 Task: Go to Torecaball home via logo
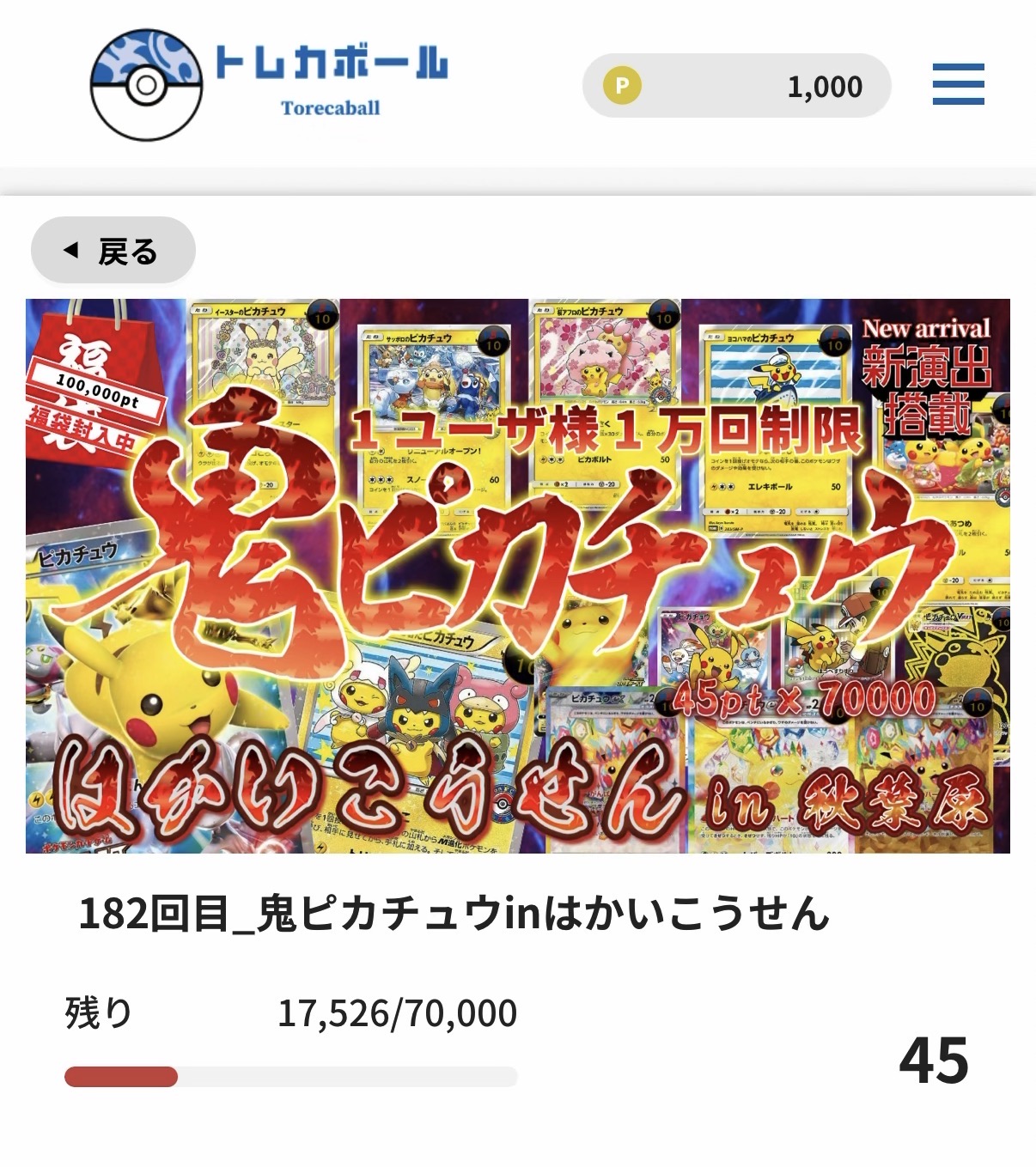pos(269,84)
